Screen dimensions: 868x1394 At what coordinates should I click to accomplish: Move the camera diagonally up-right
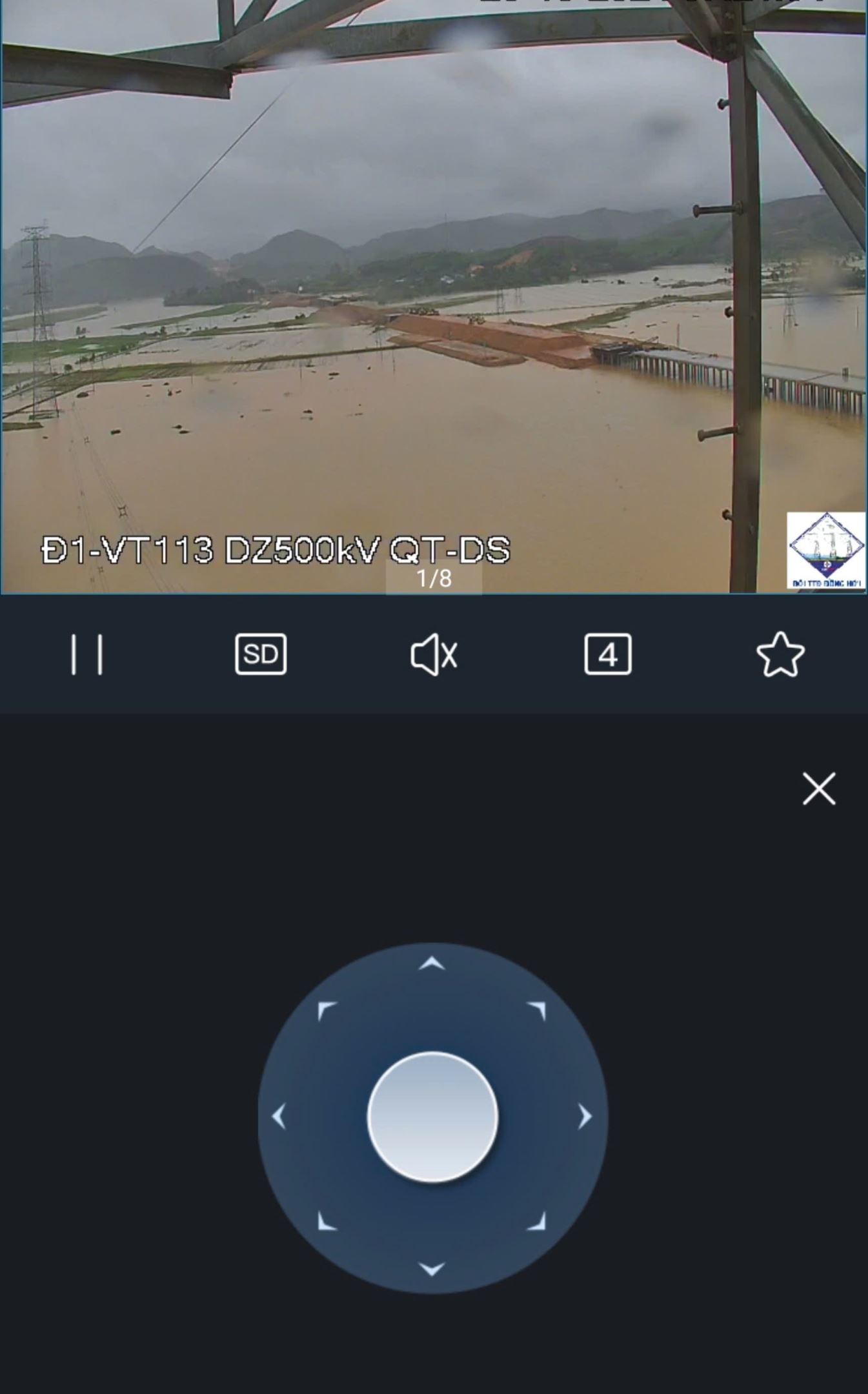537,1011
